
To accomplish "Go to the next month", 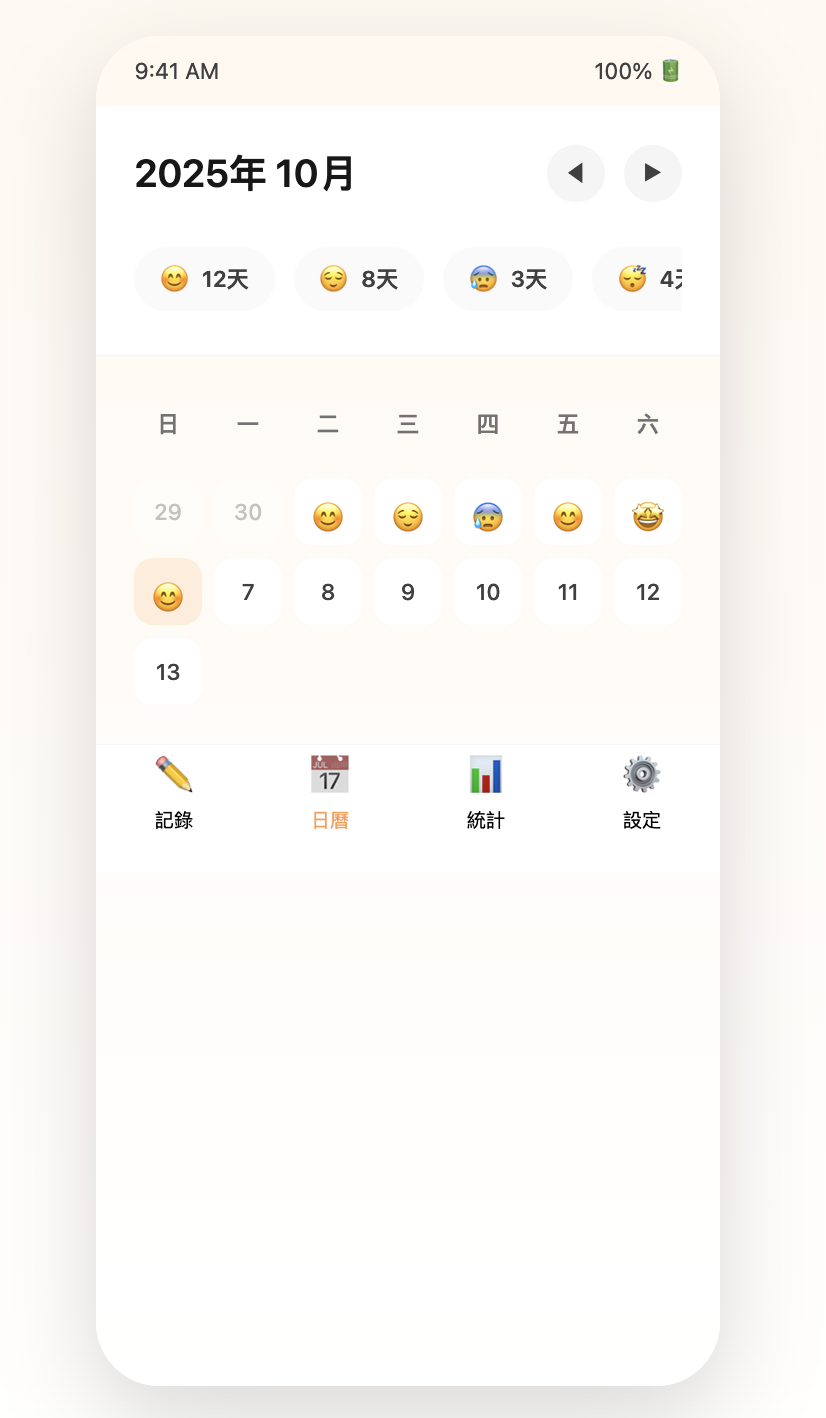I will (652, 173).
